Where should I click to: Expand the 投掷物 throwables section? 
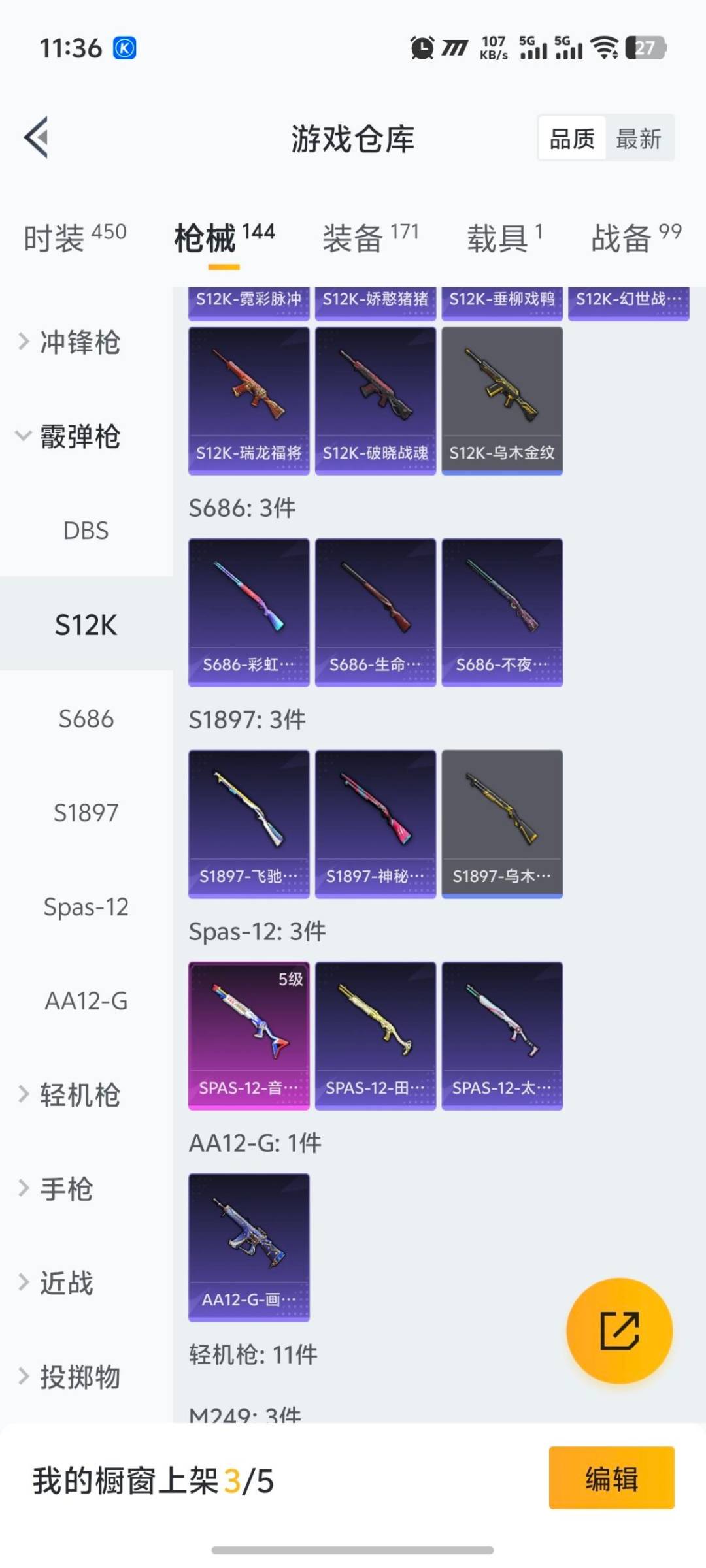click(70, 1377)
